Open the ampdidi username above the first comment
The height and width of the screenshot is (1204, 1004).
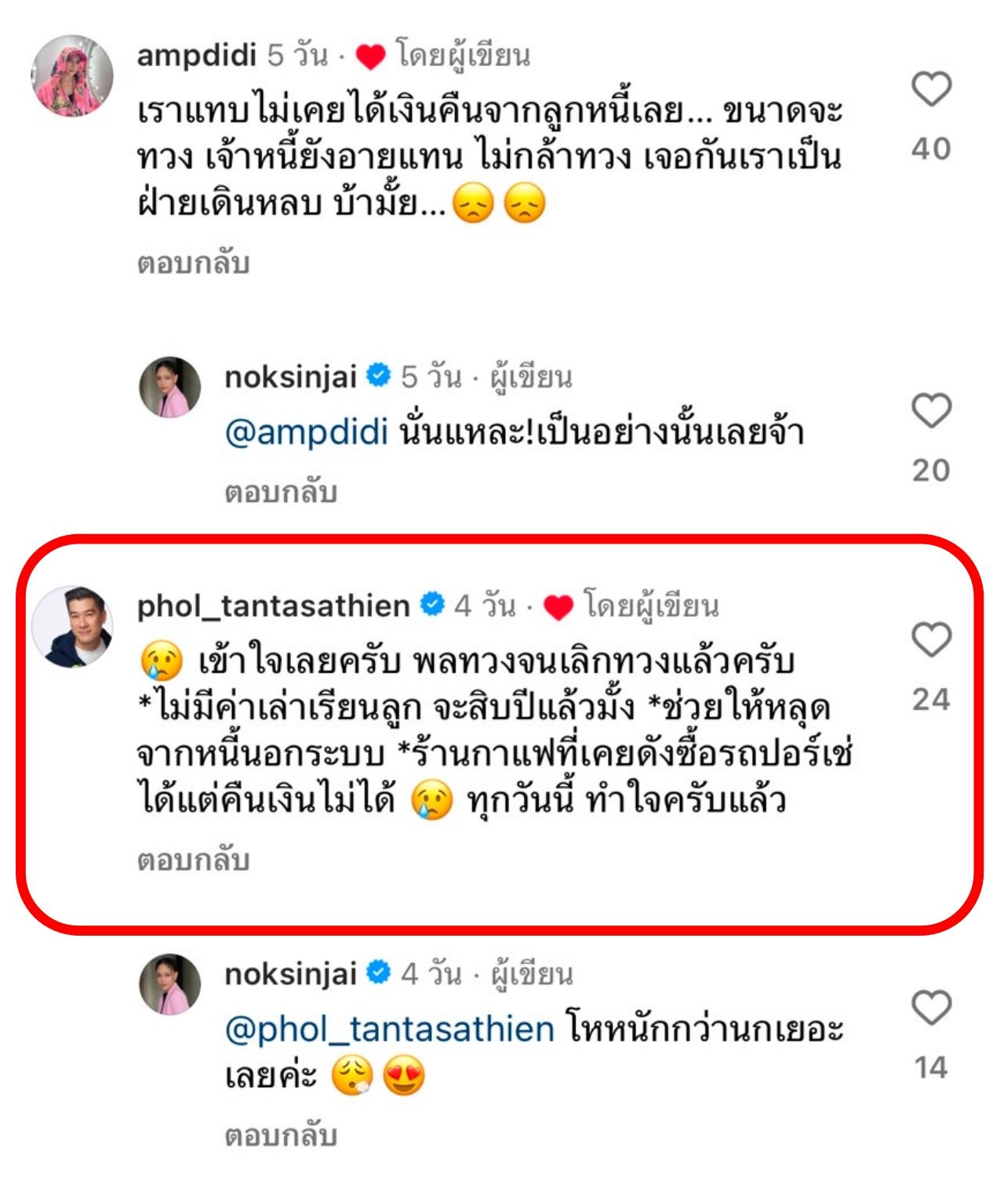pyautogui.click(x=196, y=56)
